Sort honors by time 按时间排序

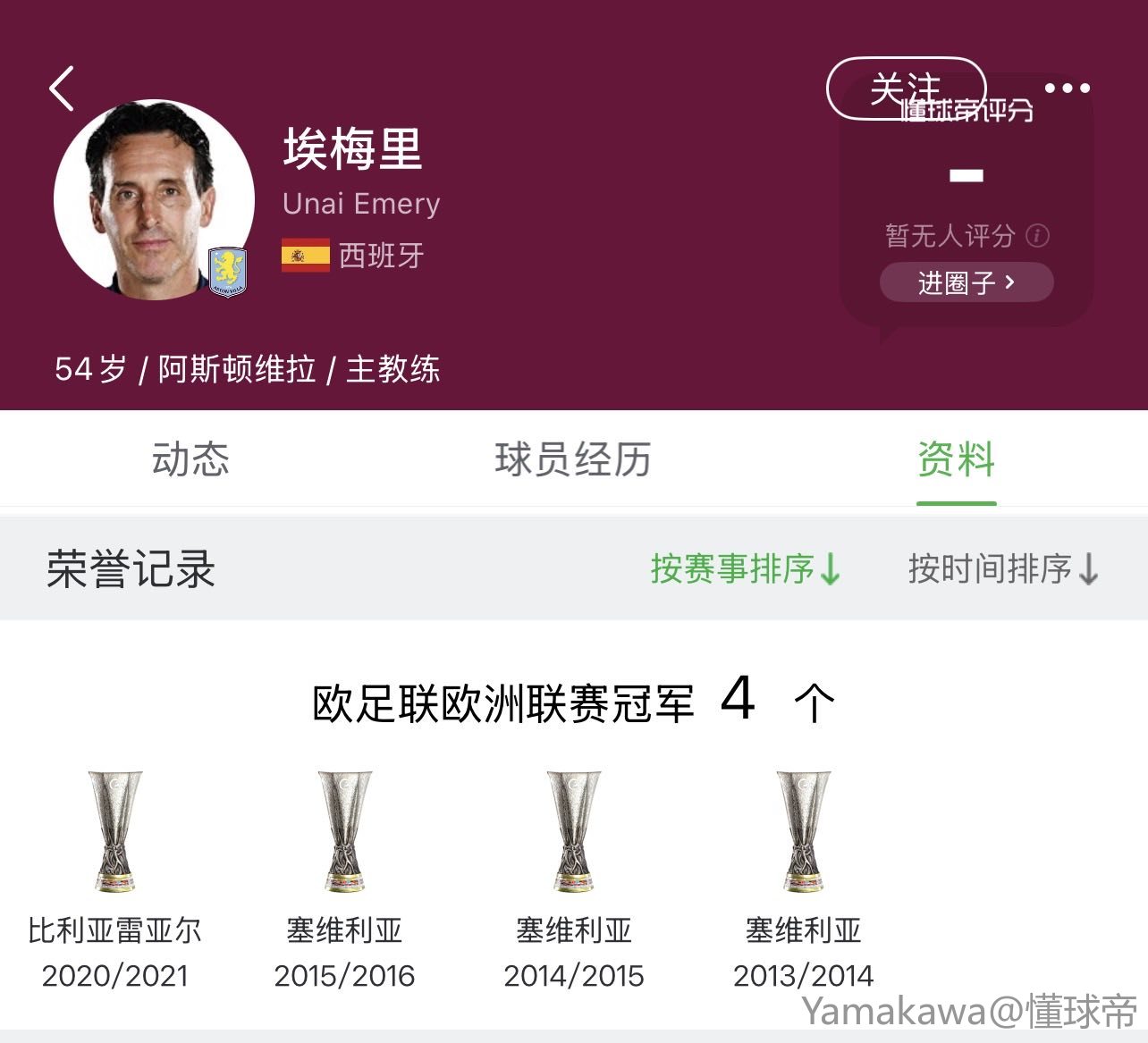click(x=1002, y=568)
